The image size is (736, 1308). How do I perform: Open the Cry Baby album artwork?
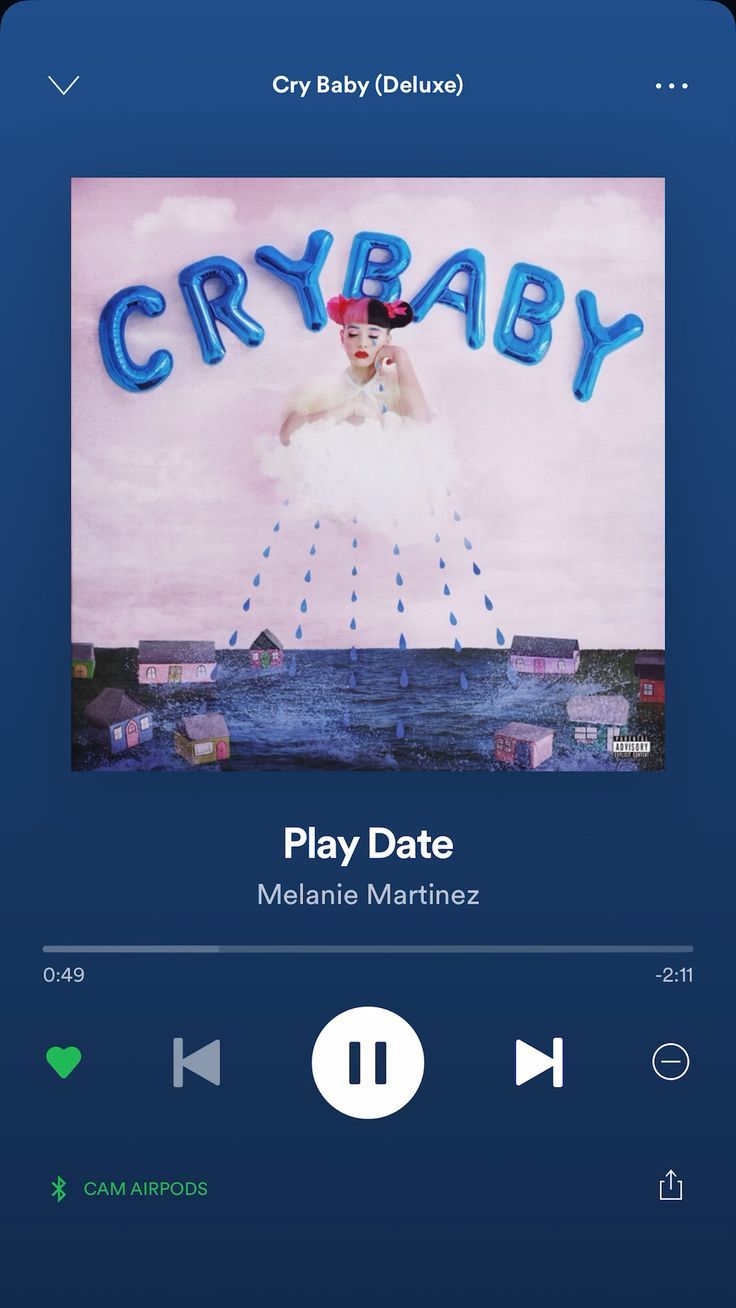click(368, 472)
